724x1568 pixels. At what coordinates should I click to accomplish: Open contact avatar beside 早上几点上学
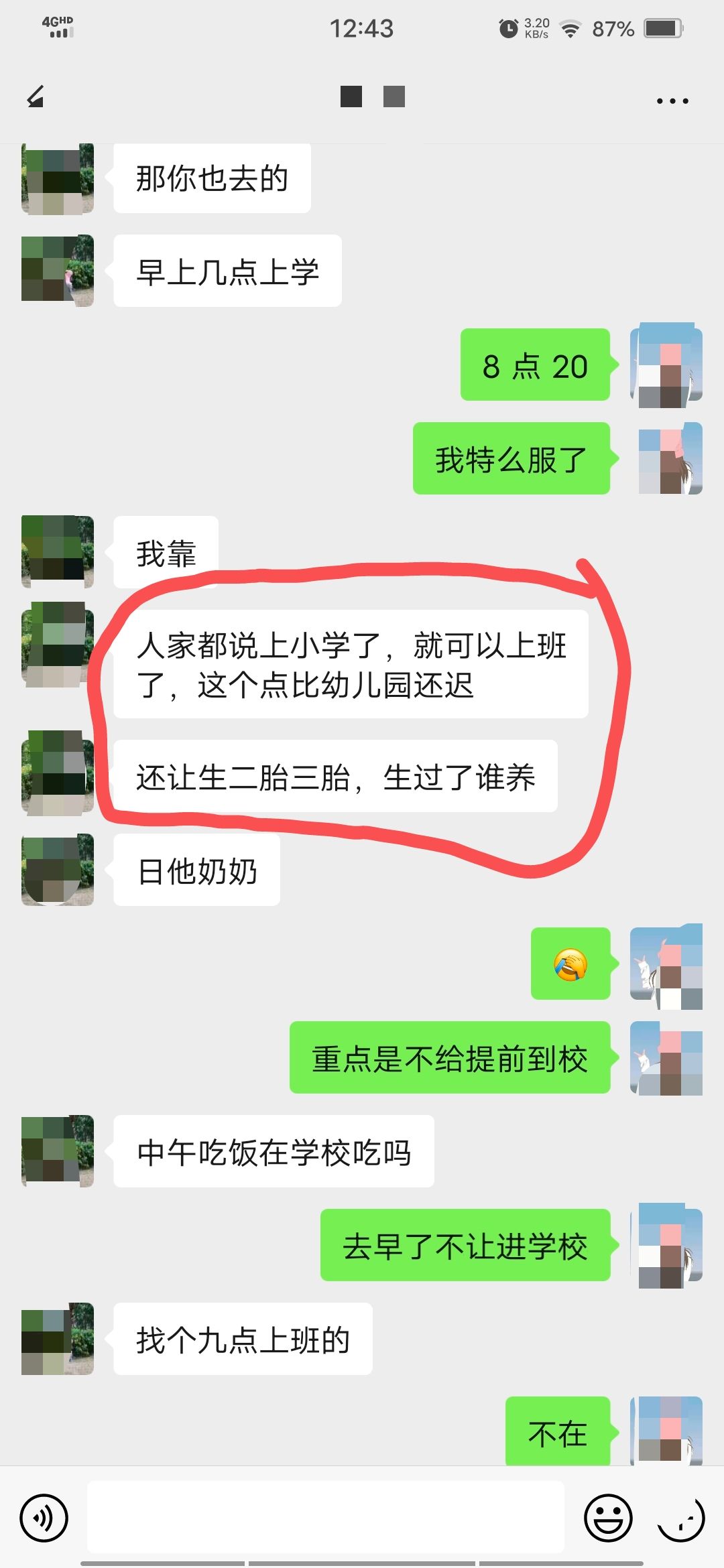(58, 271)
